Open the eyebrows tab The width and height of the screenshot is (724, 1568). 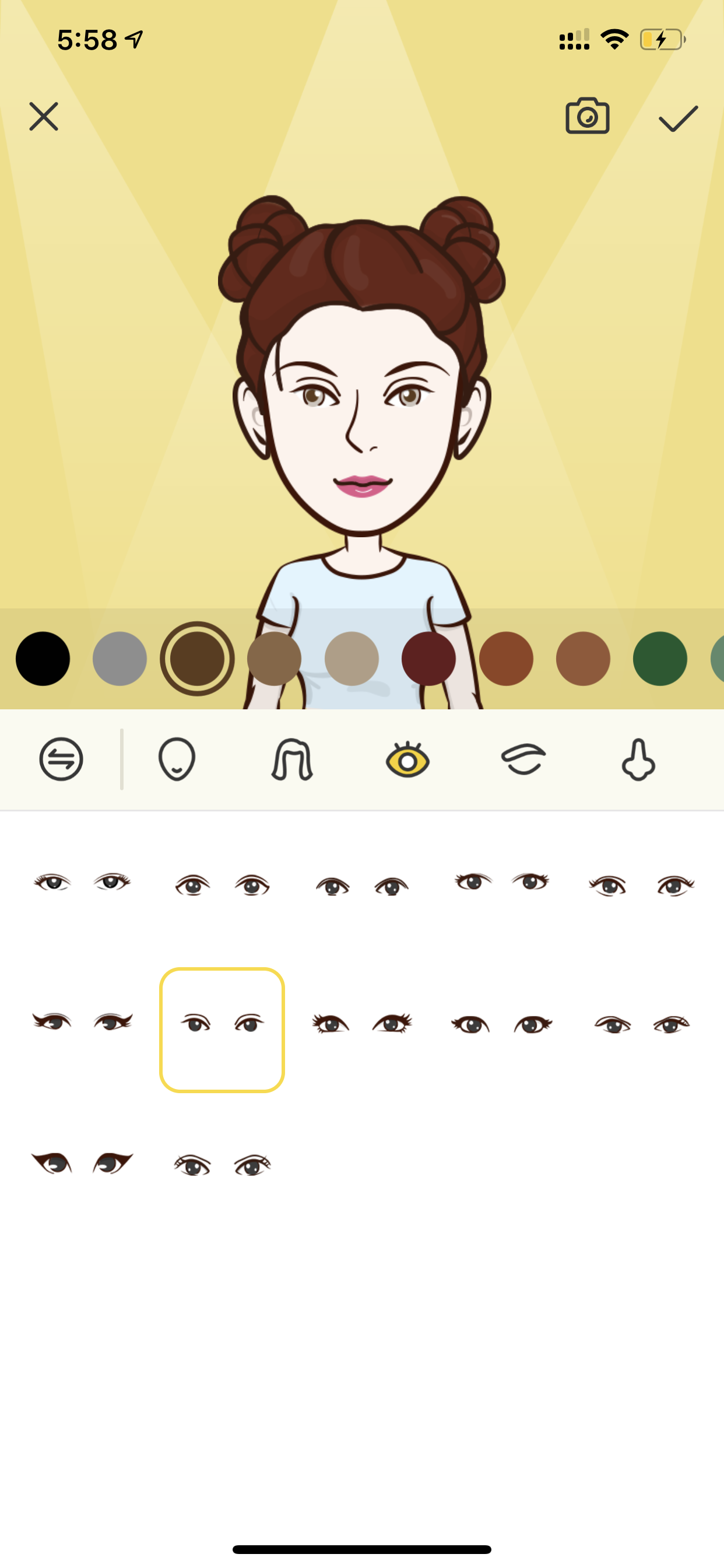pos(523,759)
